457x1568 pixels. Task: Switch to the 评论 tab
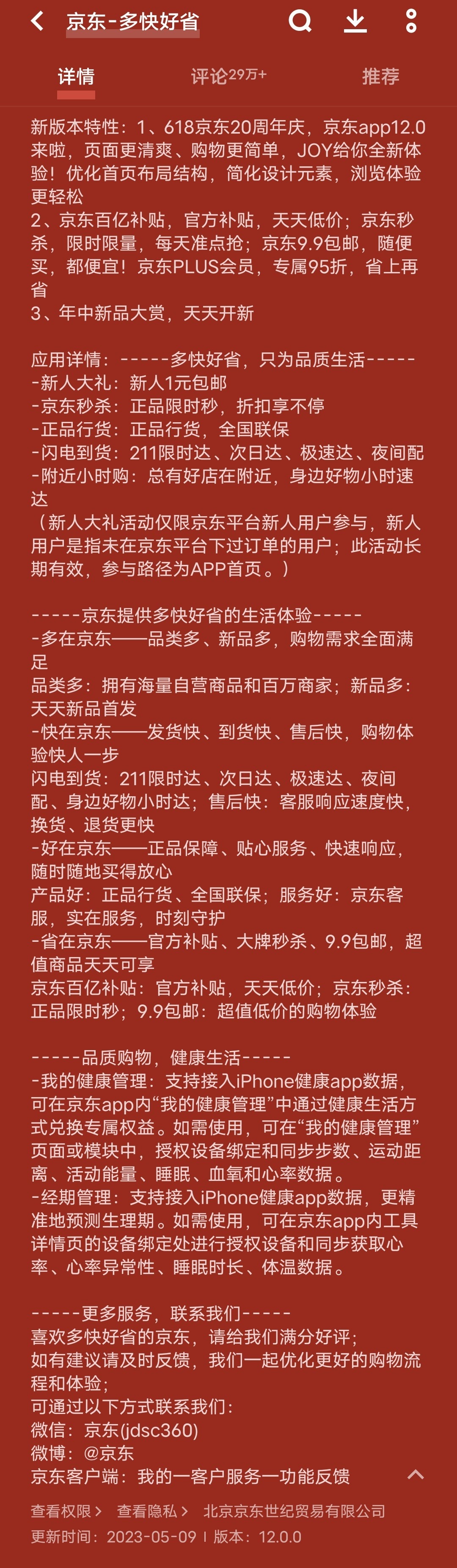[228, 76]
